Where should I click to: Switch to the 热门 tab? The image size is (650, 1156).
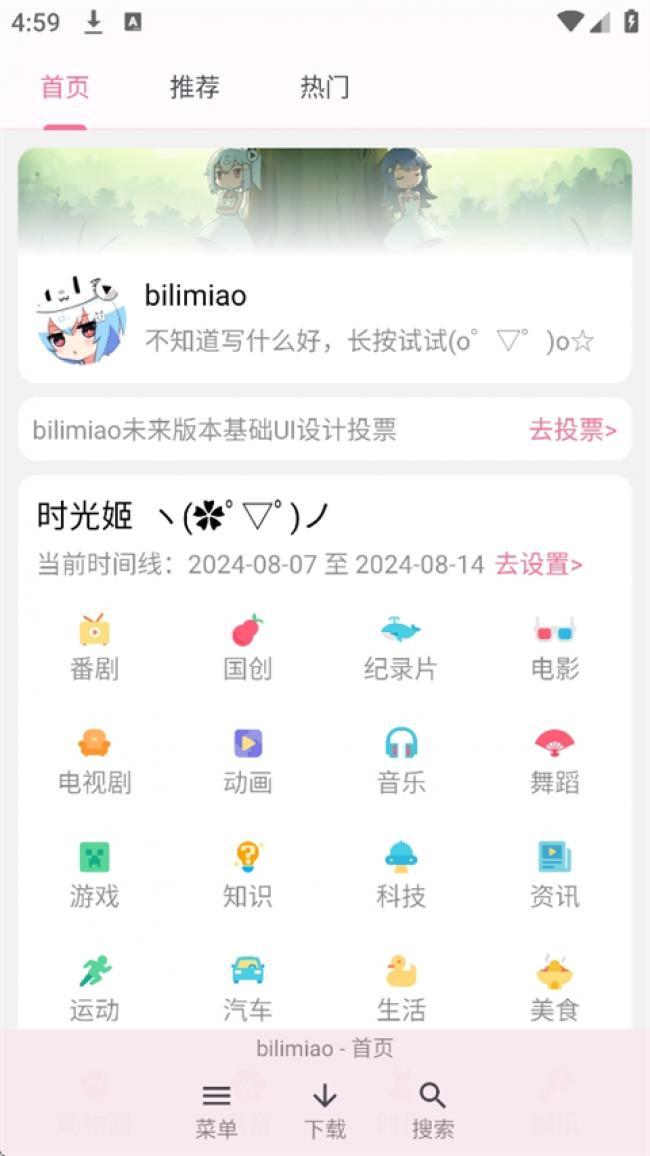point(324,87)
